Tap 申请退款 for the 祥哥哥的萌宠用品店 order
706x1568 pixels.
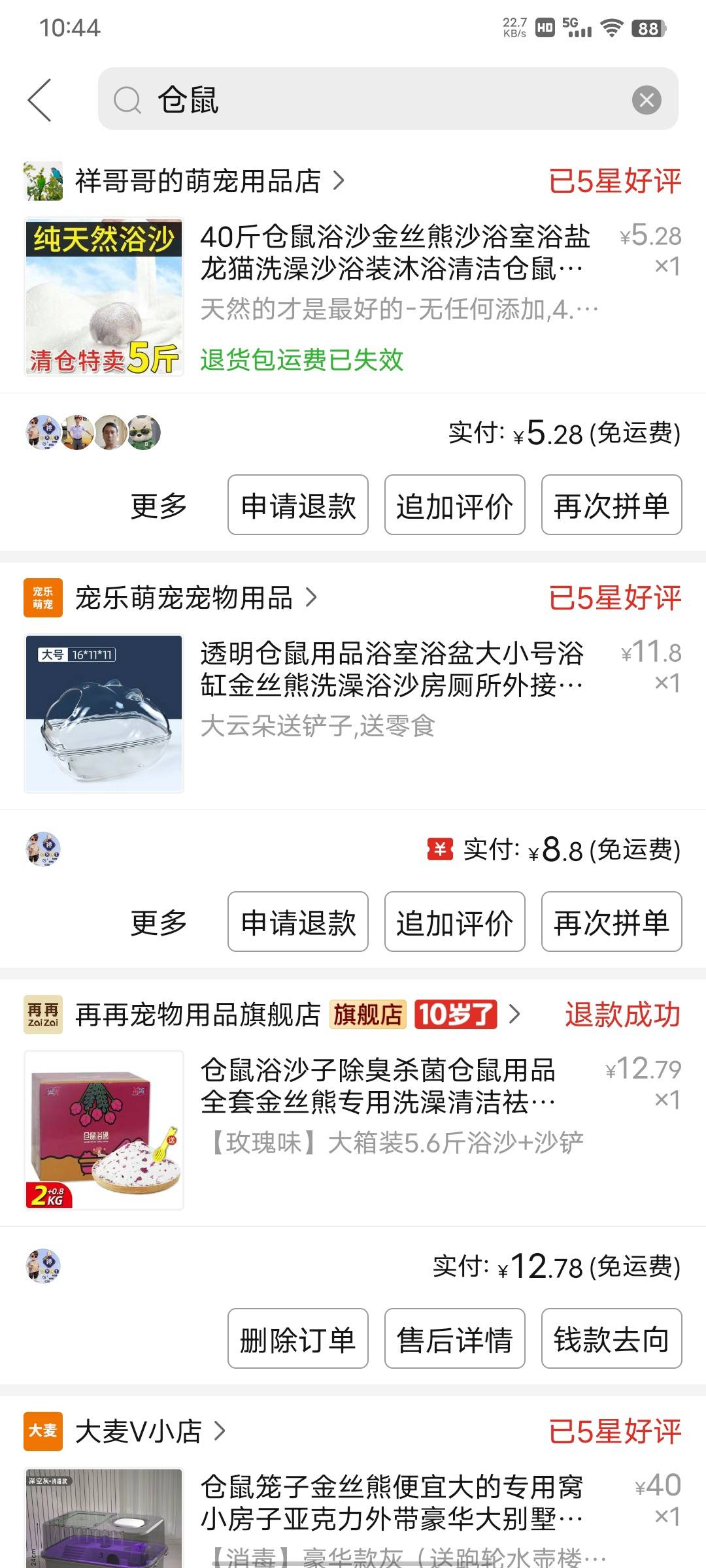coord(297,505)
